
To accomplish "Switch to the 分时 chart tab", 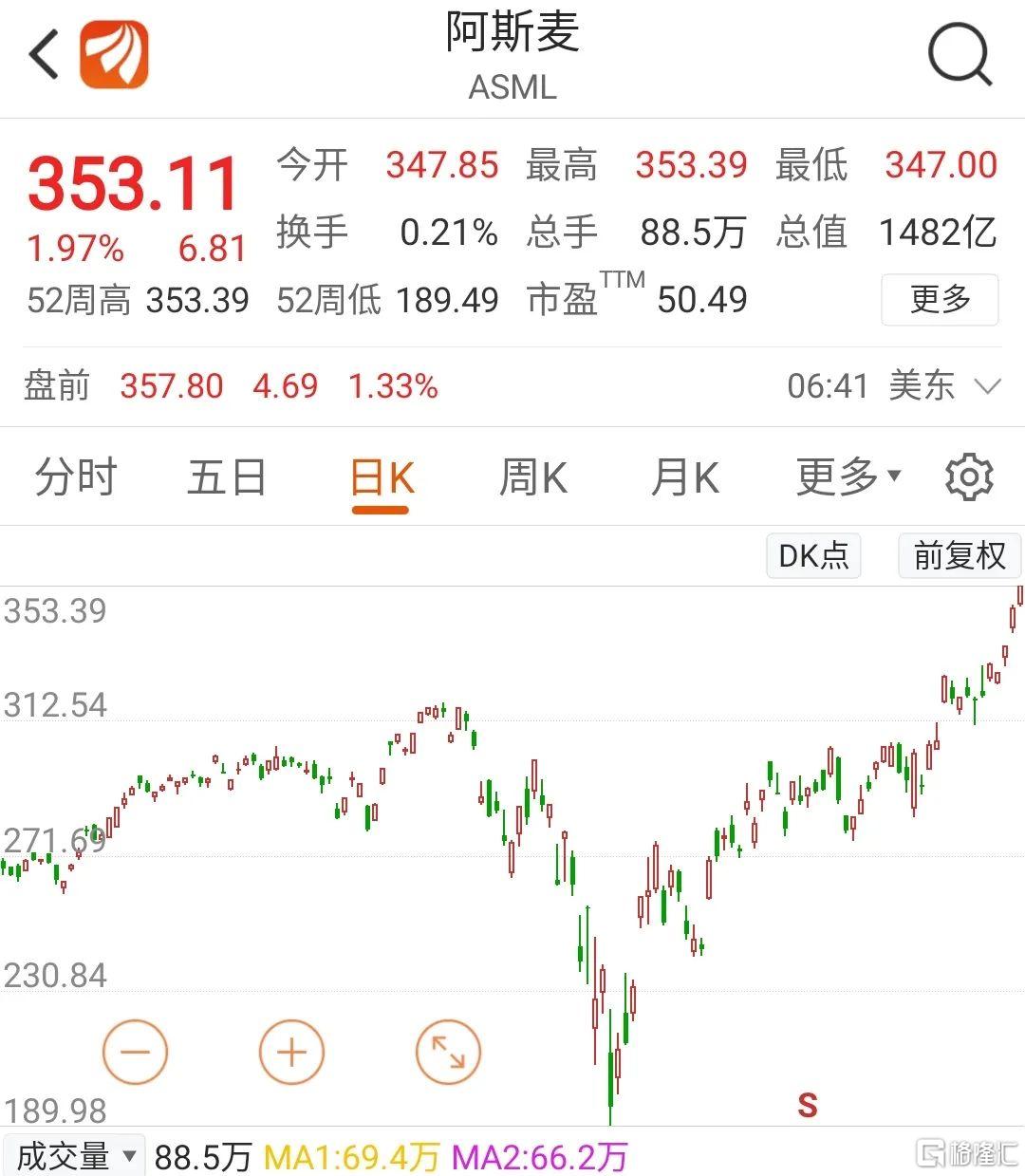I will click(x=76, y=477).
